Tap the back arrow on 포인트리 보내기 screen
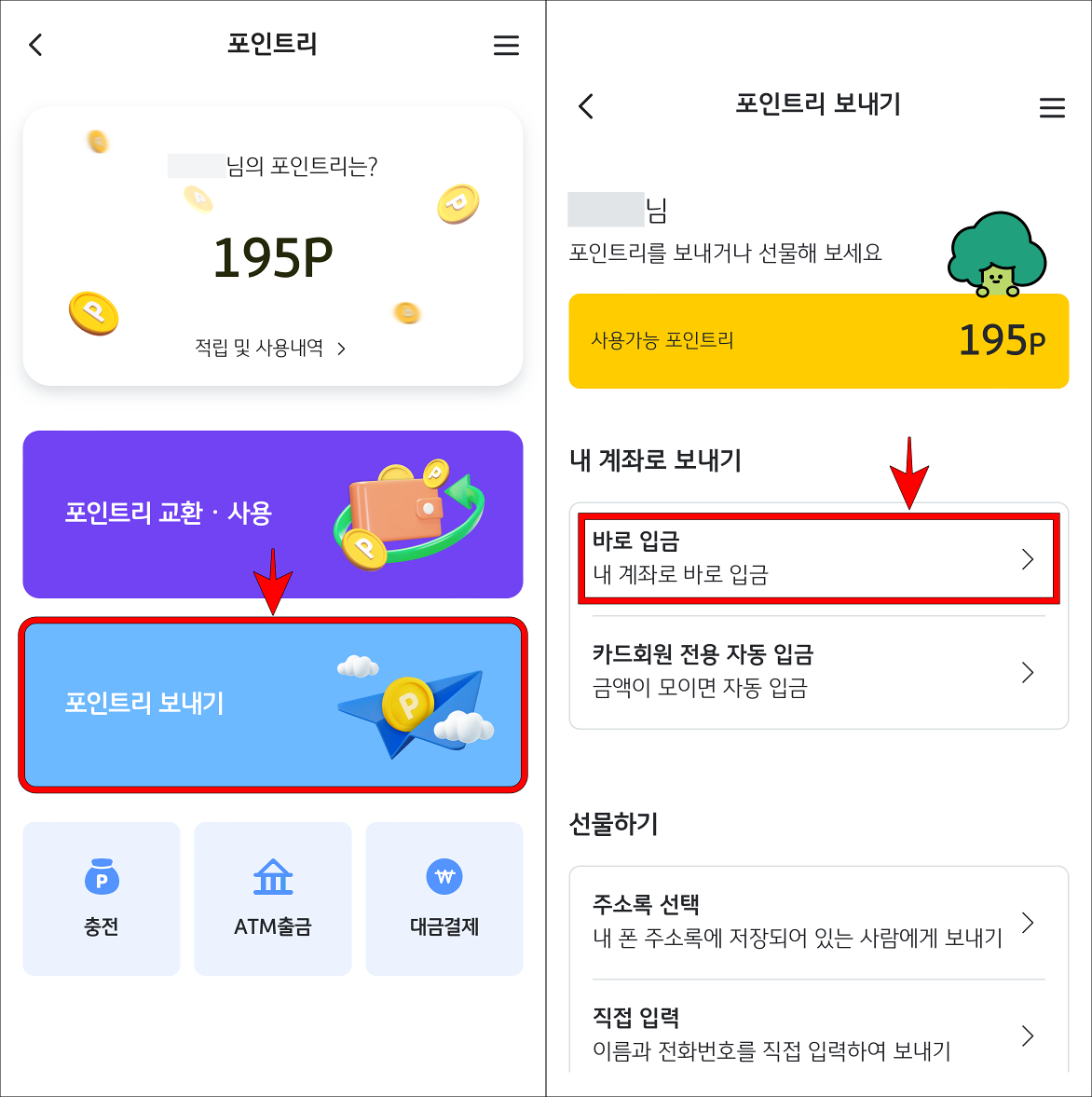This screenshot has height=1097, width=1092. tap(585, 106)
